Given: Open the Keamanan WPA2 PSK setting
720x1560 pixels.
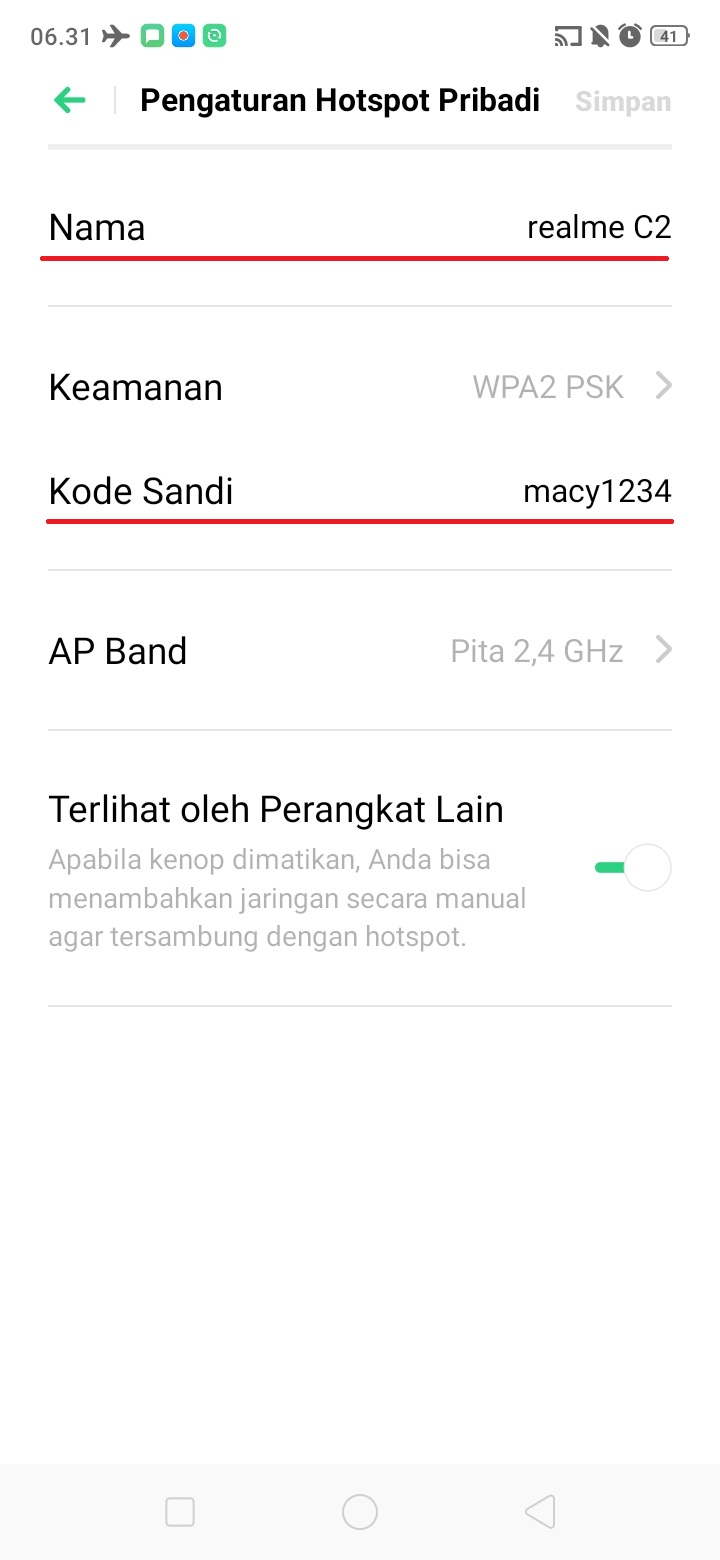Looking at the screenshot, I should pyautogui.click(x=360, y=387).
